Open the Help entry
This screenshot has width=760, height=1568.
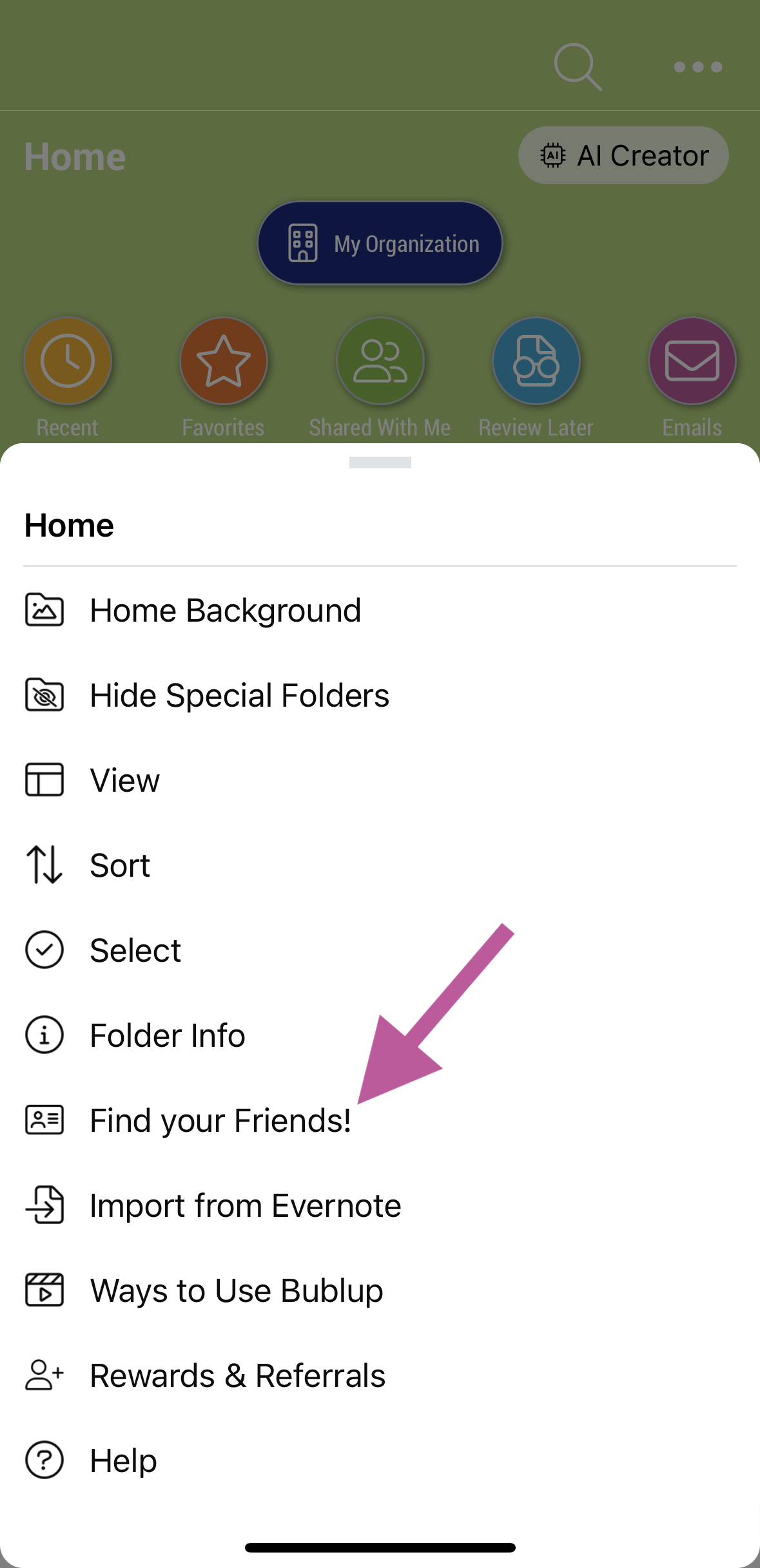point(123,1460)
